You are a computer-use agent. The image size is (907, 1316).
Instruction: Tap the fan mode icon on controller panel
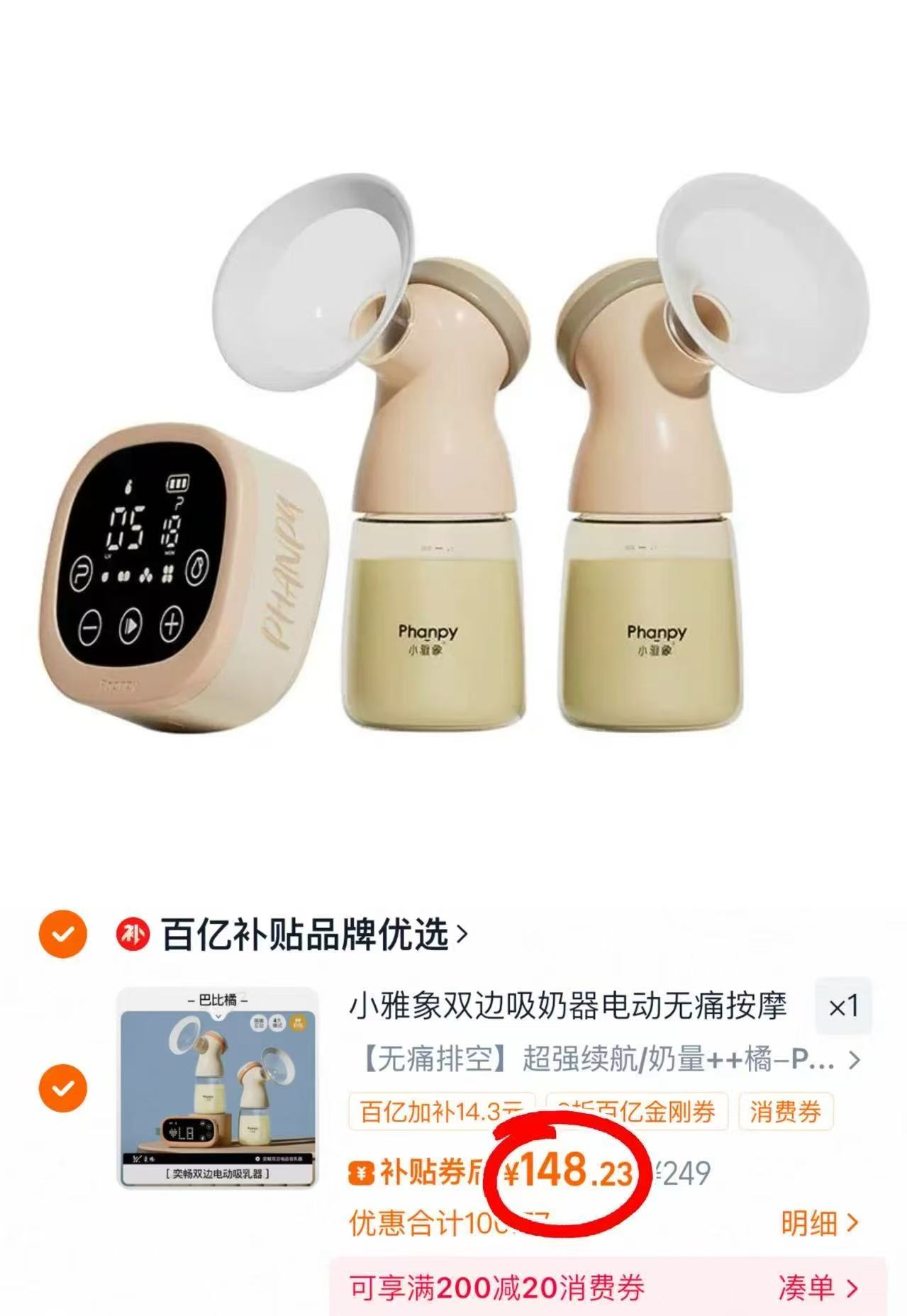tap(146, 575)
